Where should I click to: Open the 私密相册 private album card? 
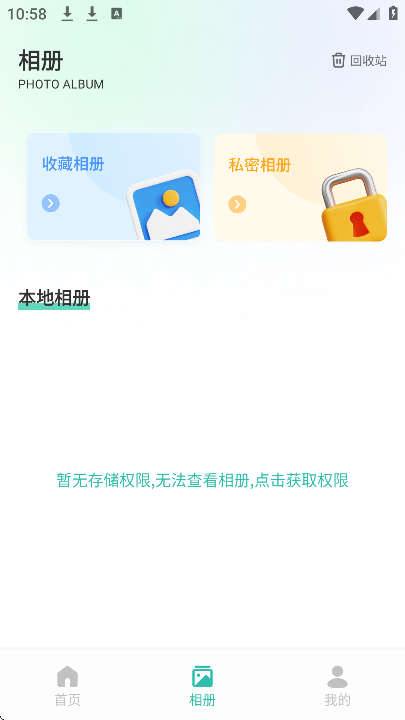(300, 187)
